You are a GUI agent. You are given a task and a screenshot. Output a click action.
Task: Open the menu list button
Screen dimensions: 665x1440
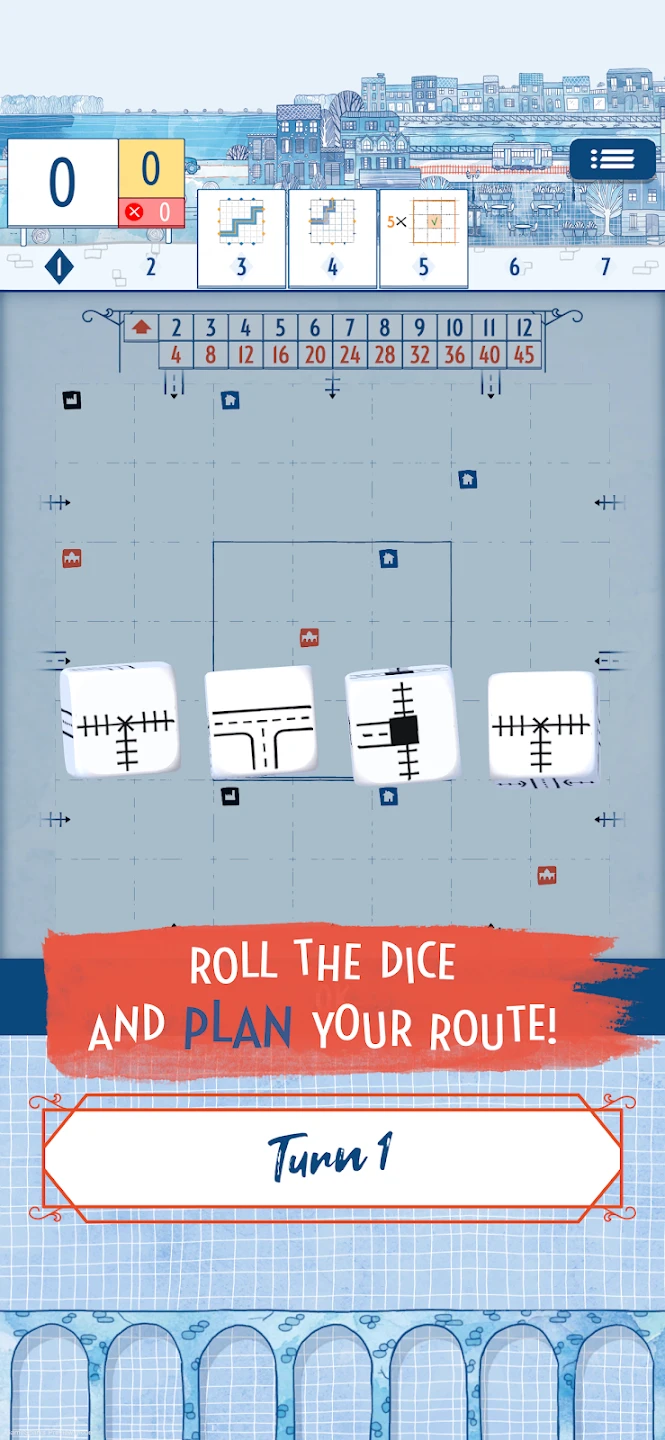pos(612,160)
